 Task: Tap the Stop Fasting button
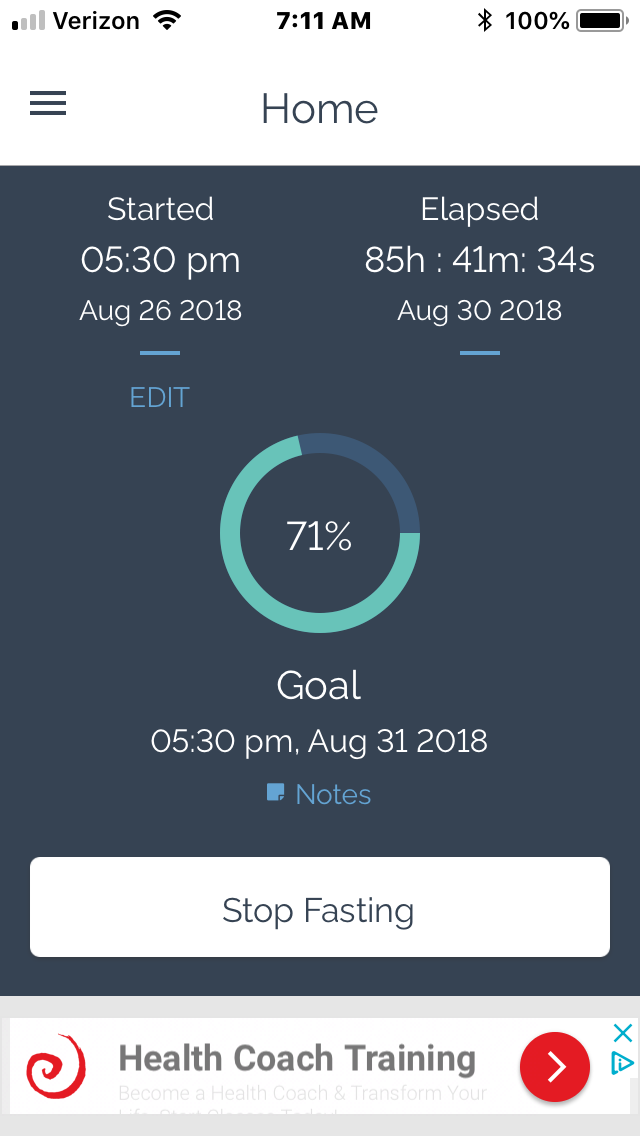(320, 907)
